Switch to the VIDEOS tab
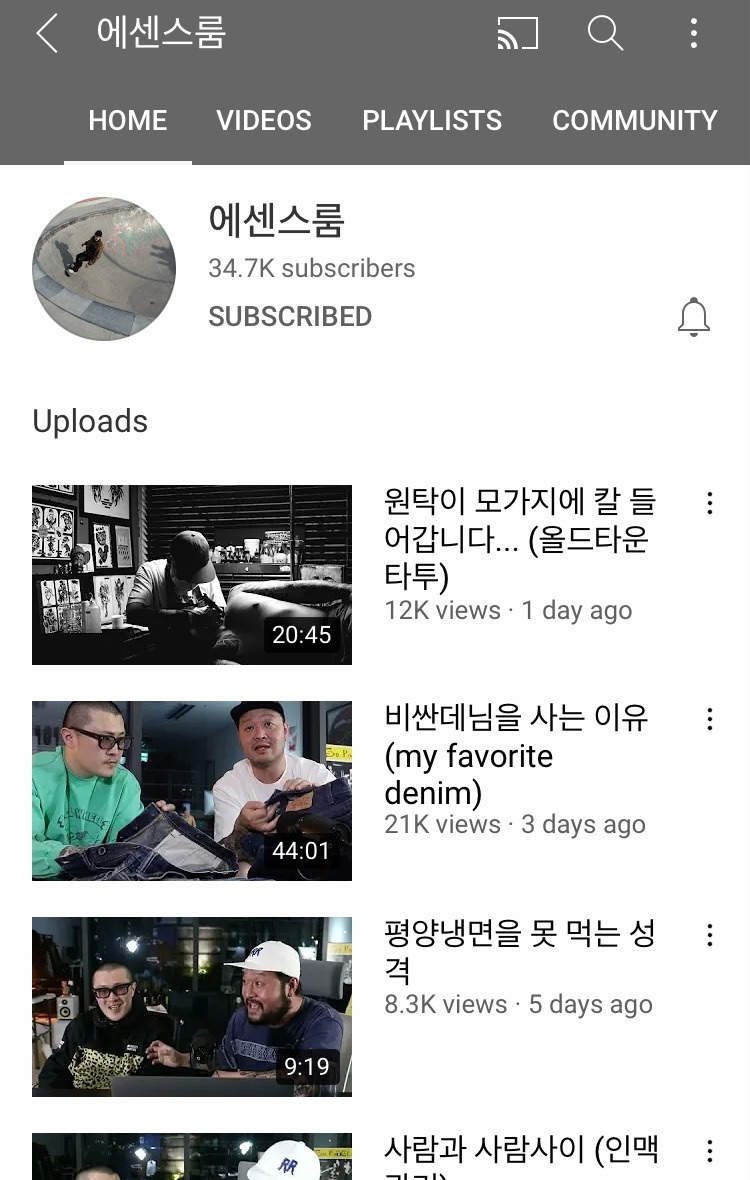750x1180 pixels. 263,120
